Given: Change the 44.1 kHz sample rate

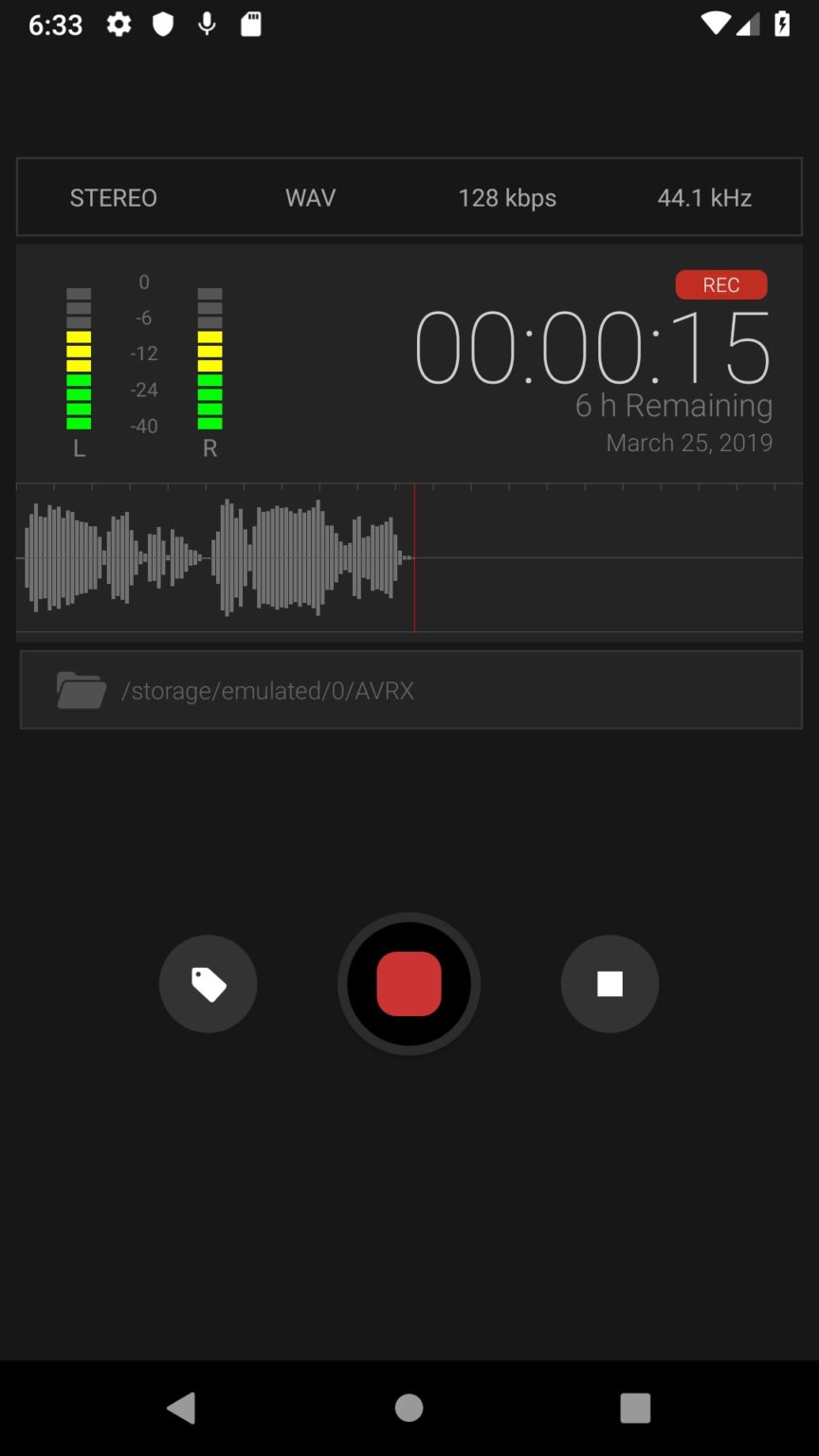Looking at the screenshot, I should tap(705, 197).
